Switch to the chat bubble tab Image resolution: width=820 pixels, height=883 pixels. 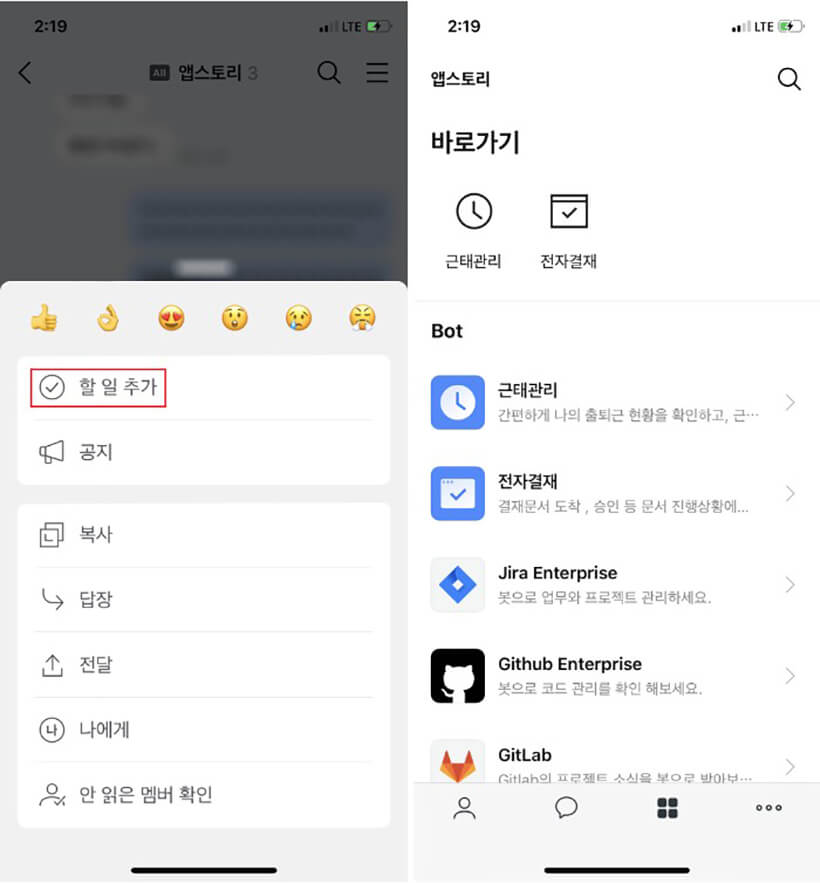point(567,808)
